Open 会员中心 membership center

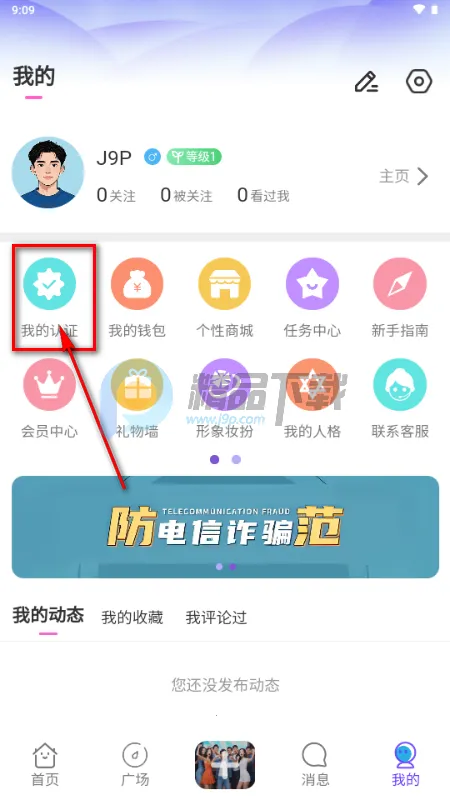49,398
